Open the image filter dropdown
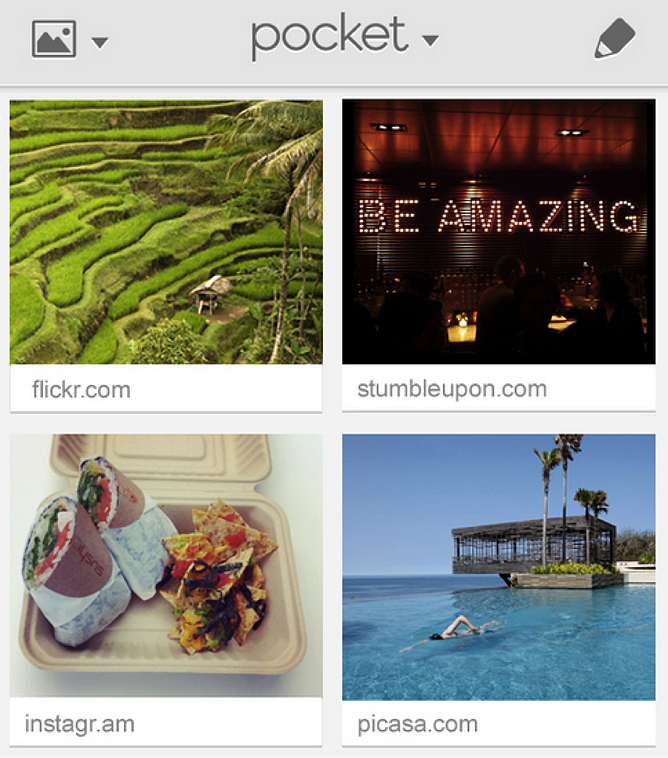The height and width of the screenshot is (758, 668). (x=69, y=40)
